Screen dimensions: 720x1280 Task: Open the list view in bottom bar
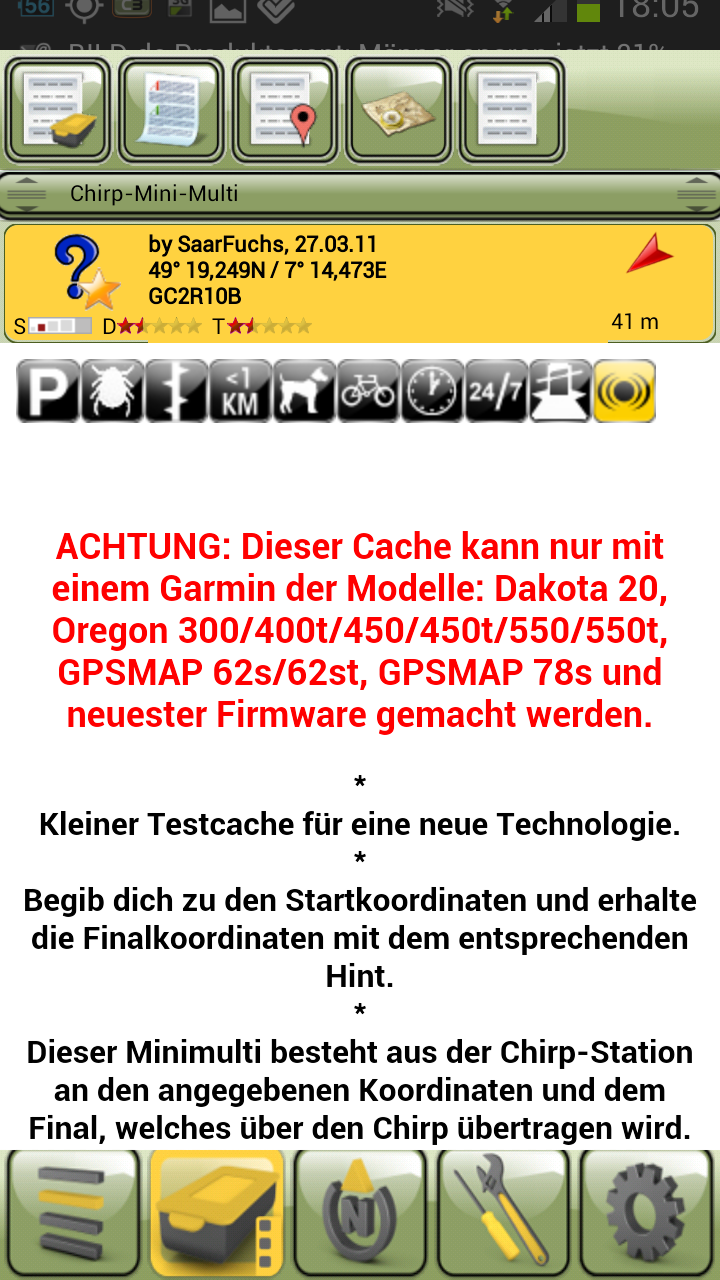71,1213
